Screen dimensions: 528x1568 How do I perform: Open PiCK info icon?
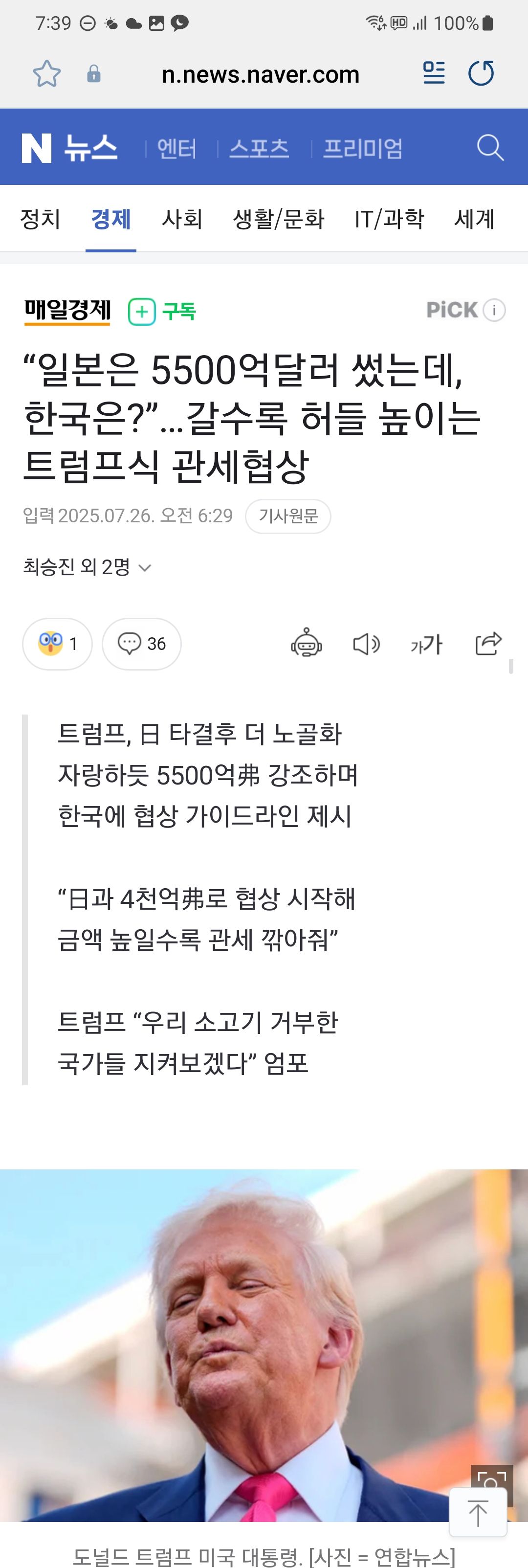494,311
